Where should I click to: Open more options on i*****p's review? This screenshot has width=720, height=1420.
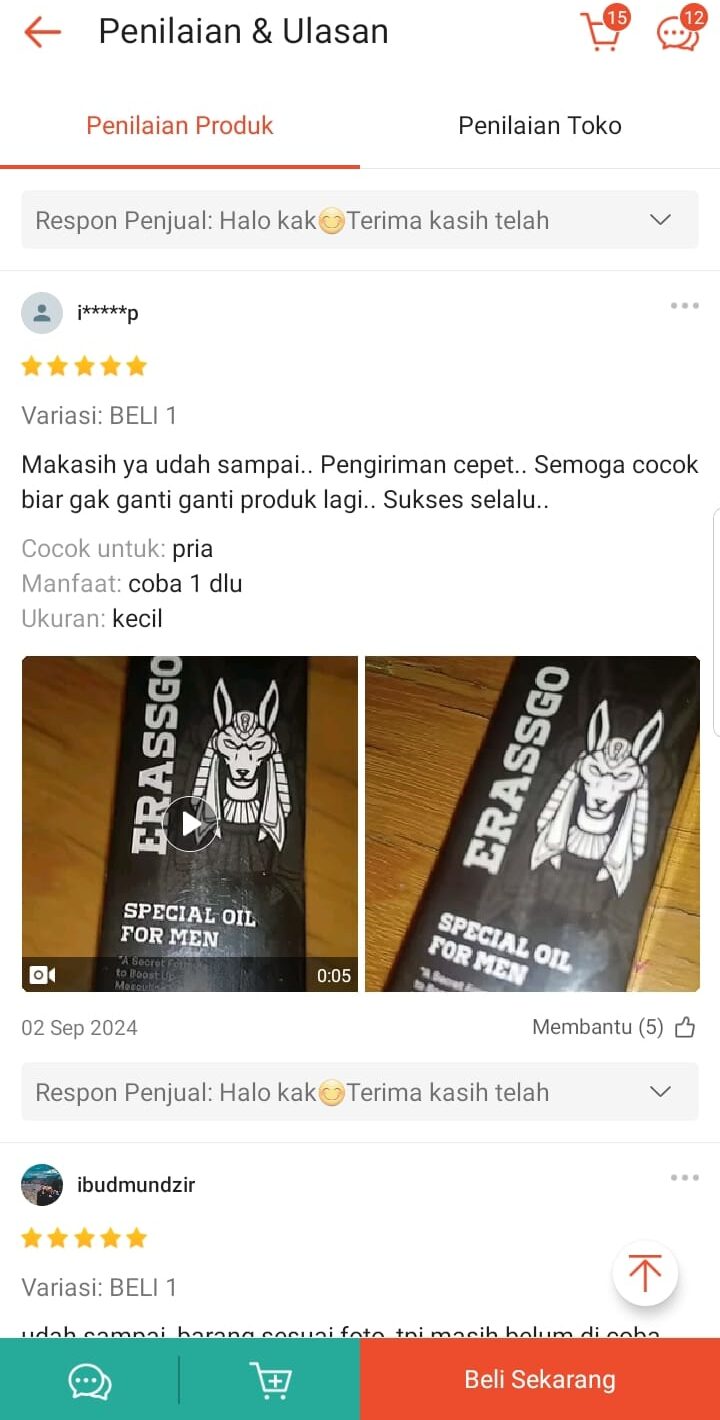pyautogui.click(x=684, y=306)
